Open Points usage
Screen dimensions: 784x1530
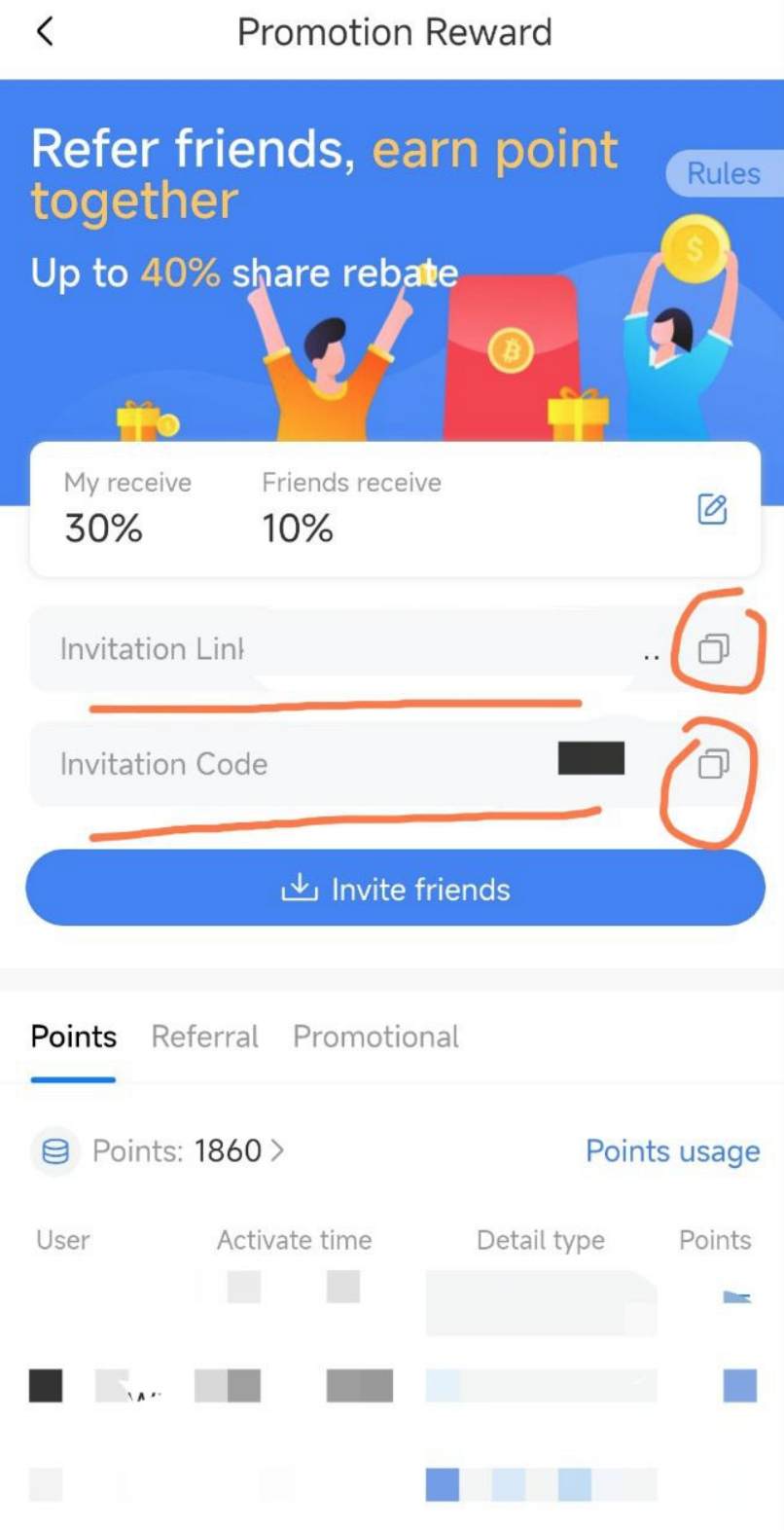click(672, 1151)
